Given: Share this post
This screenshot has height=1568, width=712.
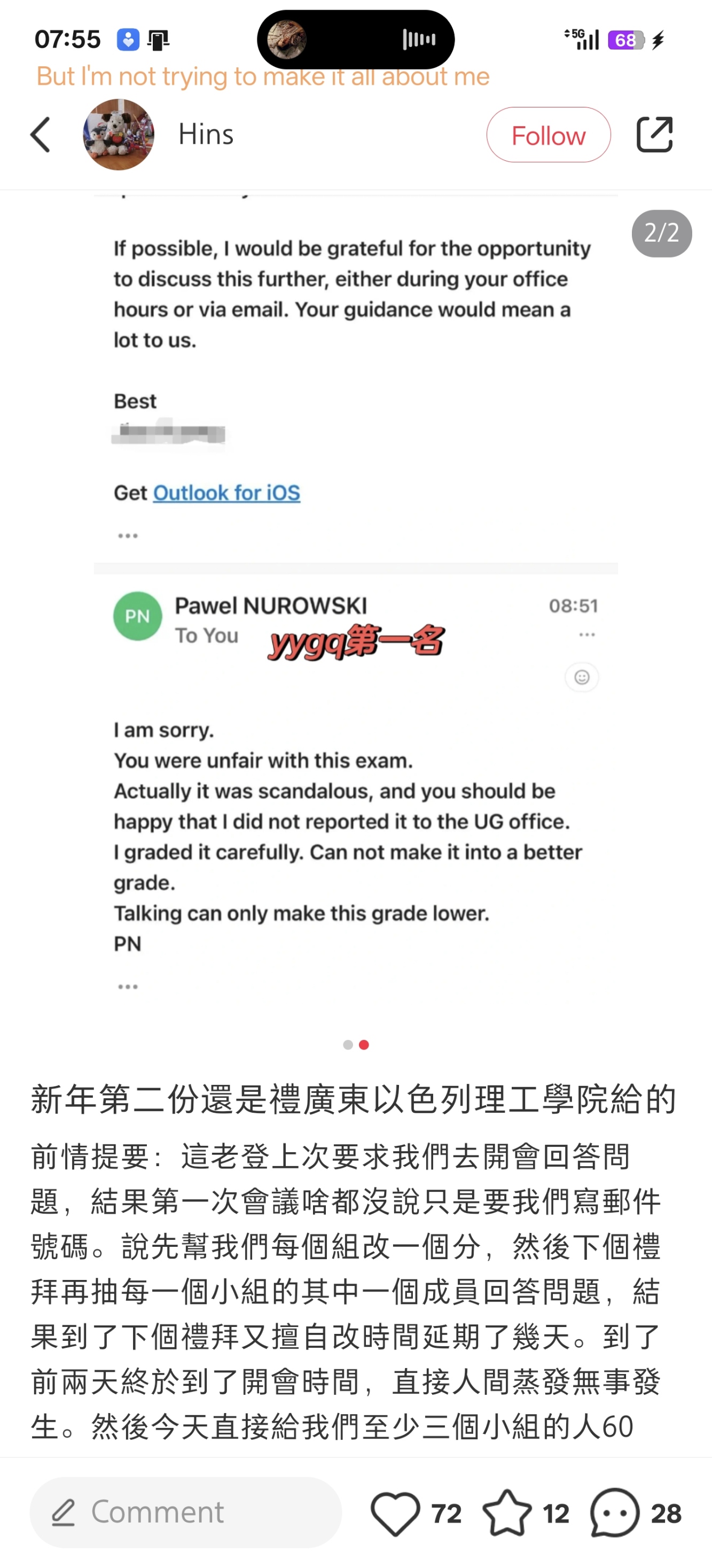Looking at the screenshot, I should click(654, 135).
